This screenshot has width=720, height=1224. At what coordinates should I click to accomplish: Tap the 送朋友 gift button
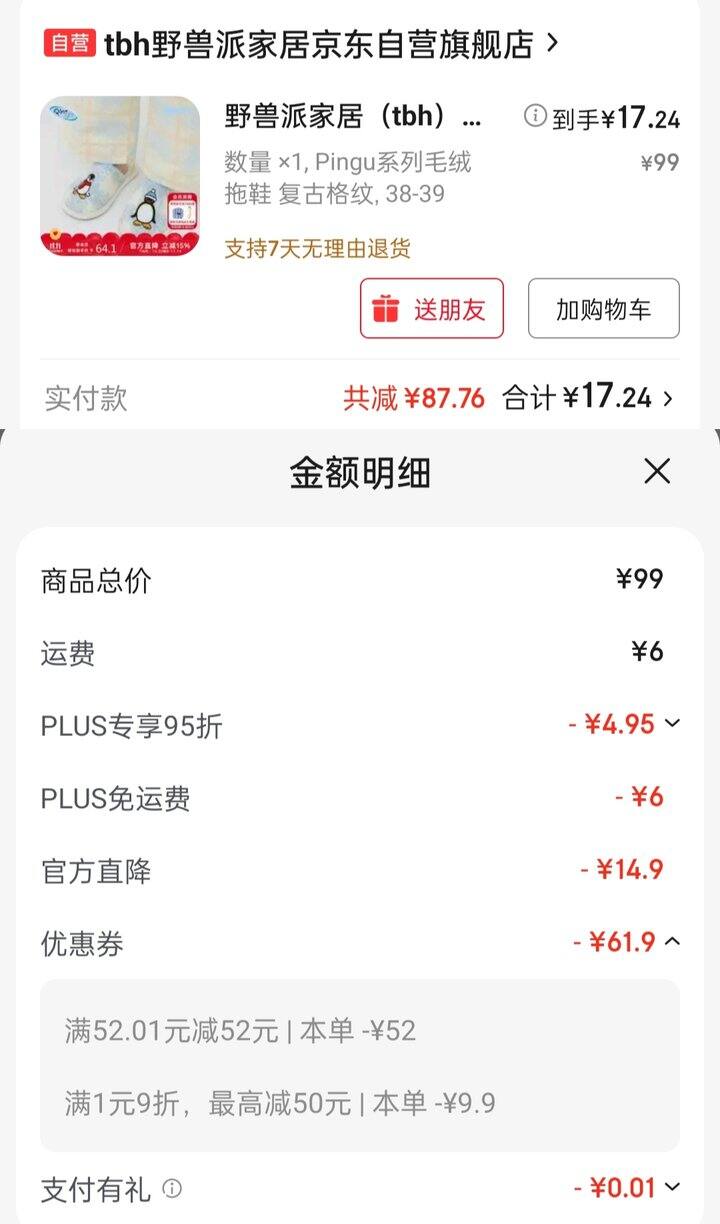431,309
